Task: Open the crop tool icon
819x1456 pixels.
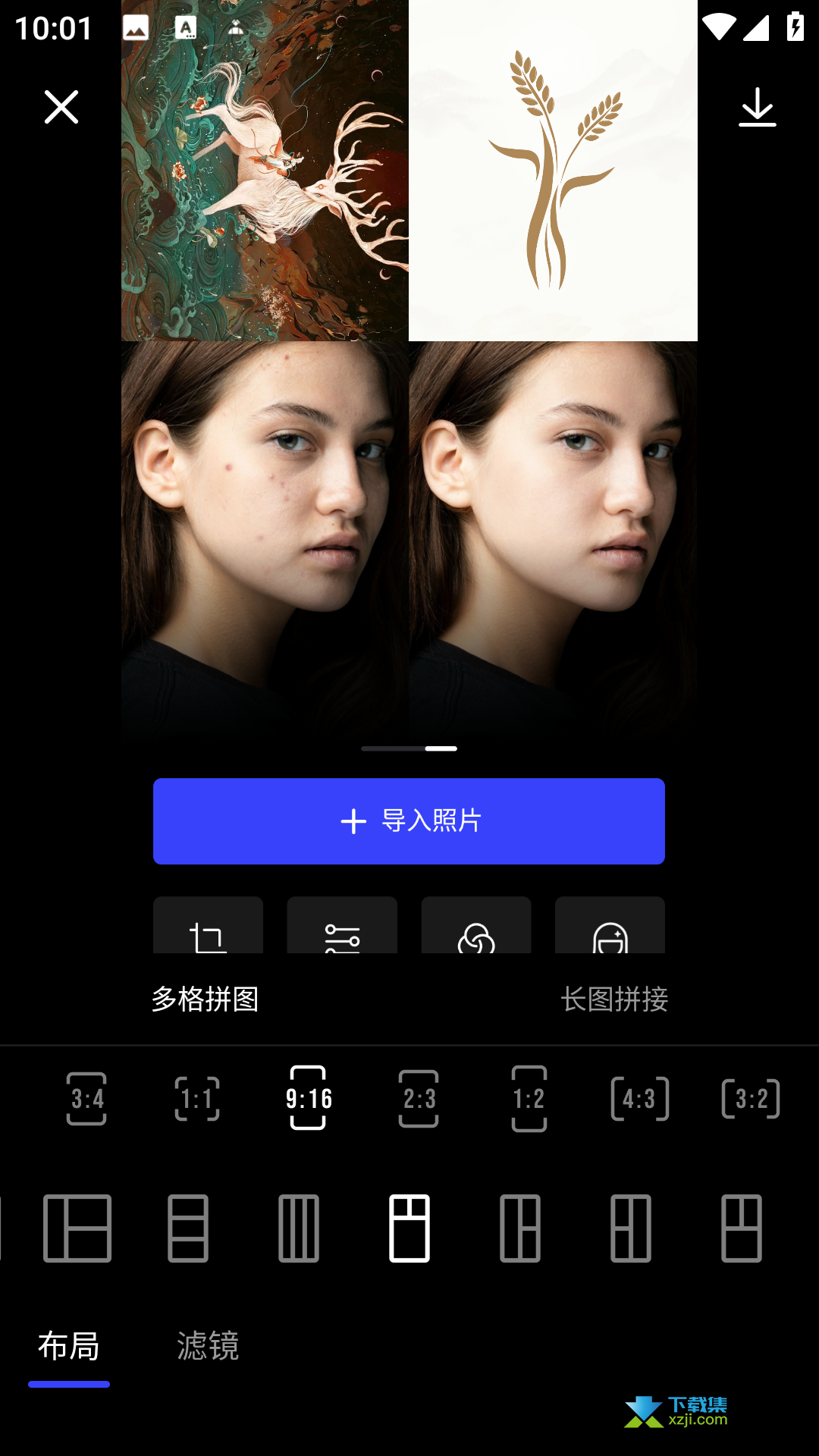Action: point(208,925)
